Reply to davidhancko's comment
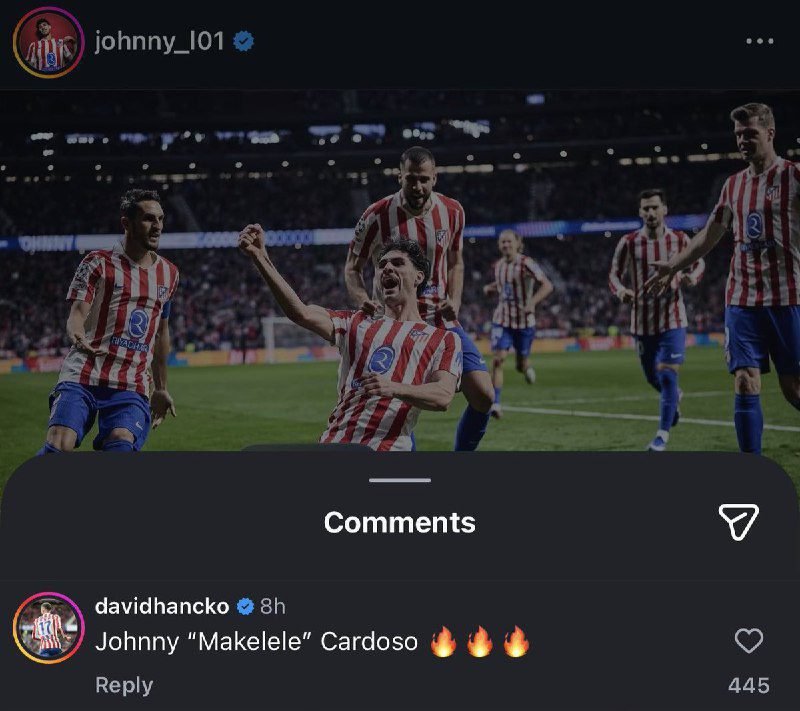This screenshot has height=711, width=800. [124, 685]
